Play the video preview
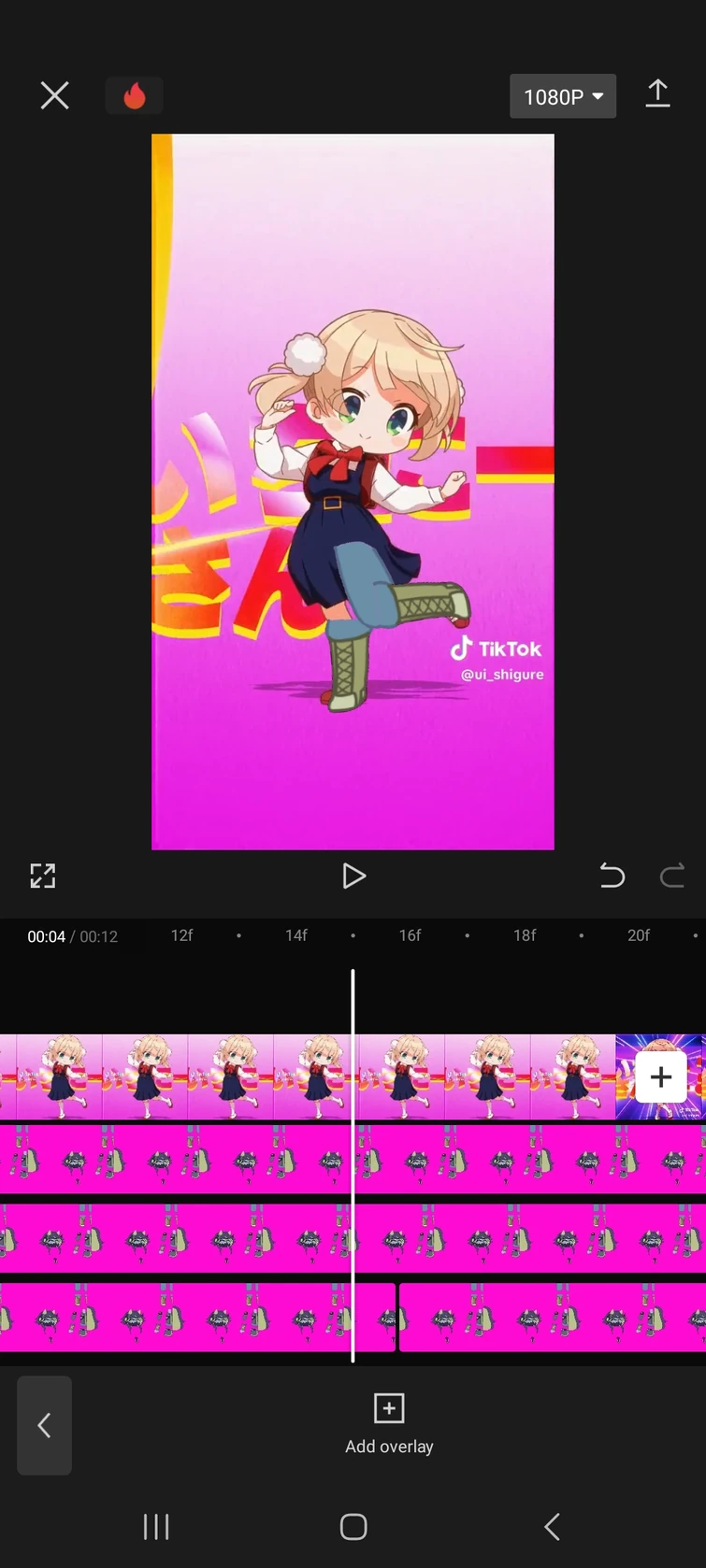Screen dimensions: 706x1568 (x=353, y=876)
